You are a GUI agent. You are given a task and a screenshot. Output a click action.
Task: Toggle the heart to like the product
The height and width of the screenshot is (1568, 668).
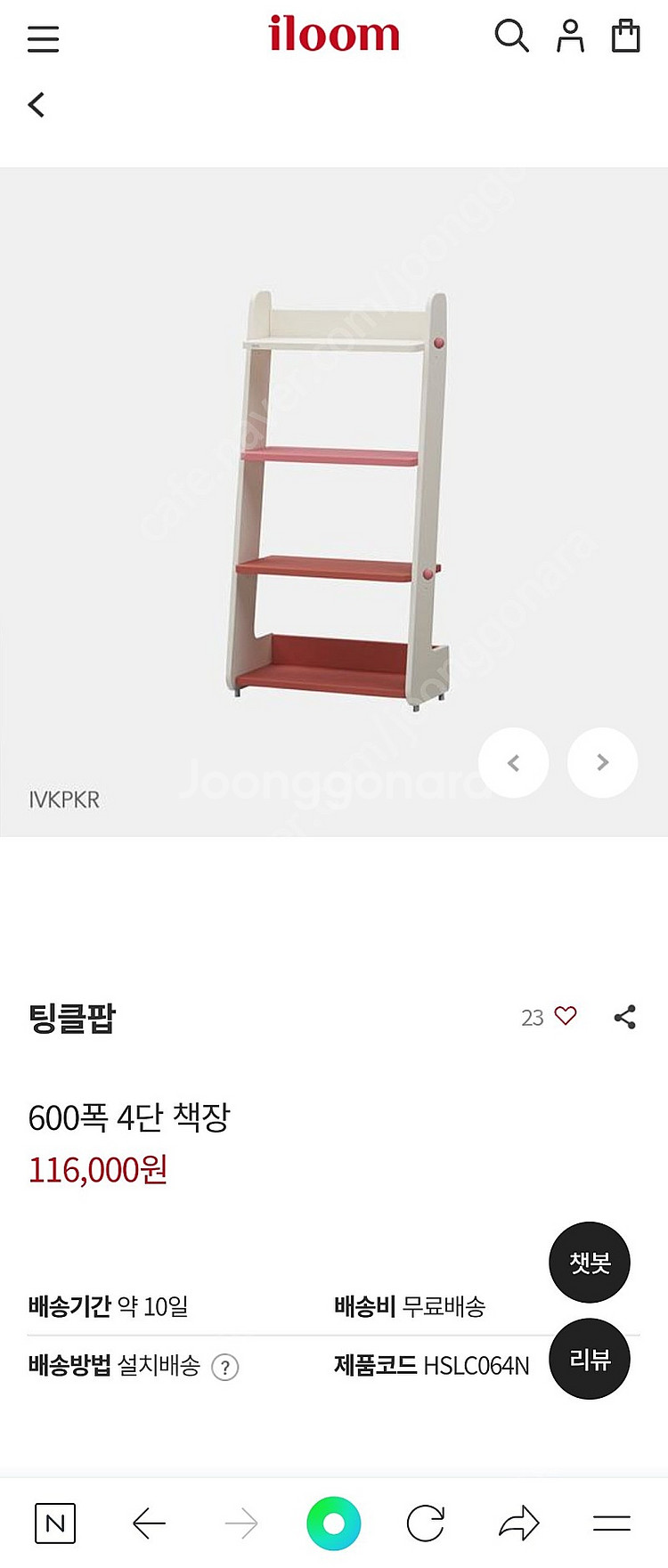point(565,1015)
